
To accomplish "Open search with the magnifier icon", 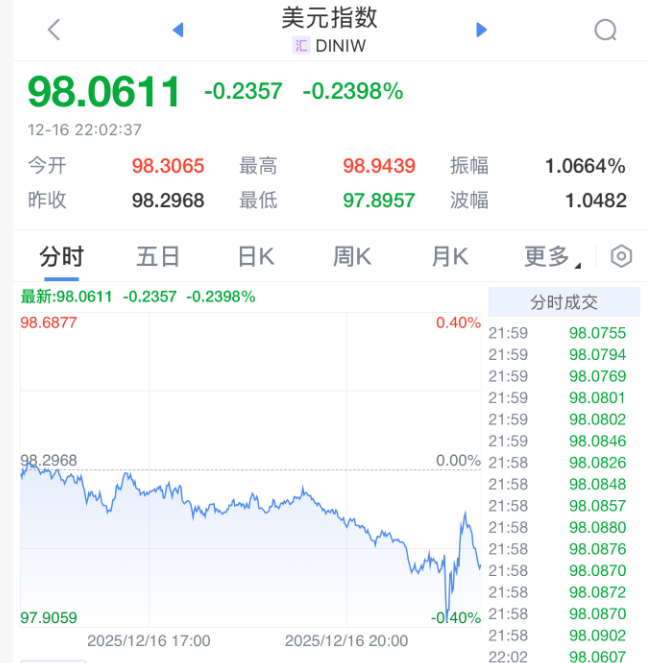I will pyautogui.click(x=605, y=30).
